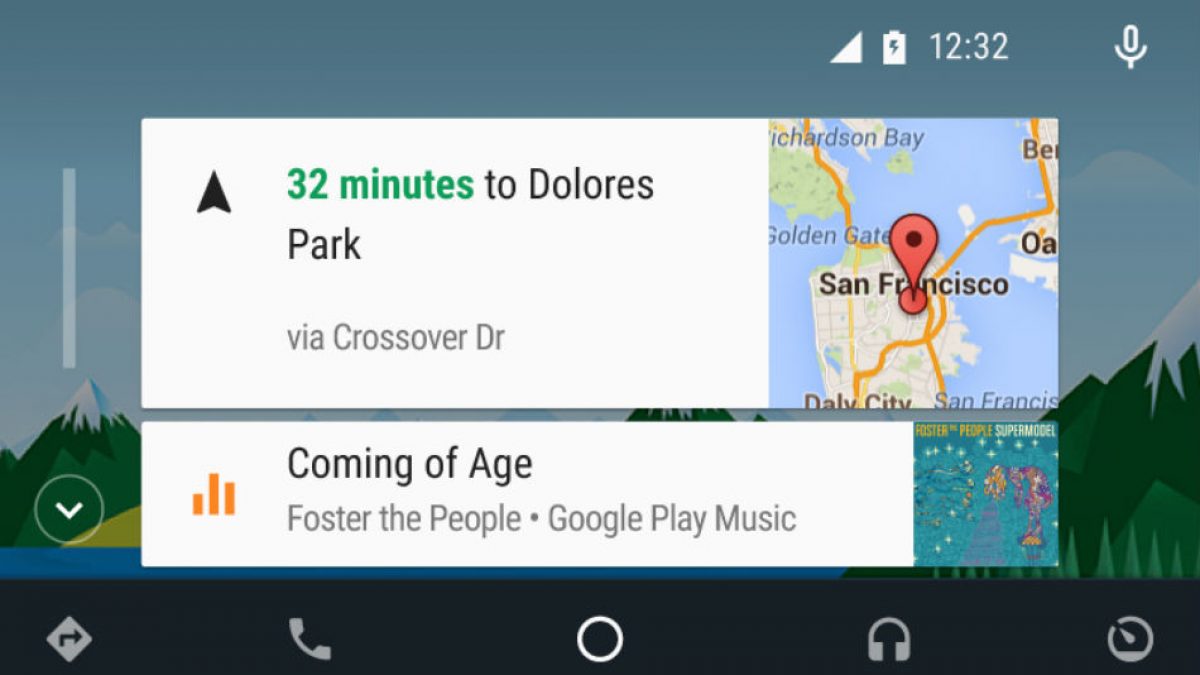Viewport: 1200px width, 675px height.
Task: Activate voice search microphone
Action: pyautogui.click(x=1130, y=47)
